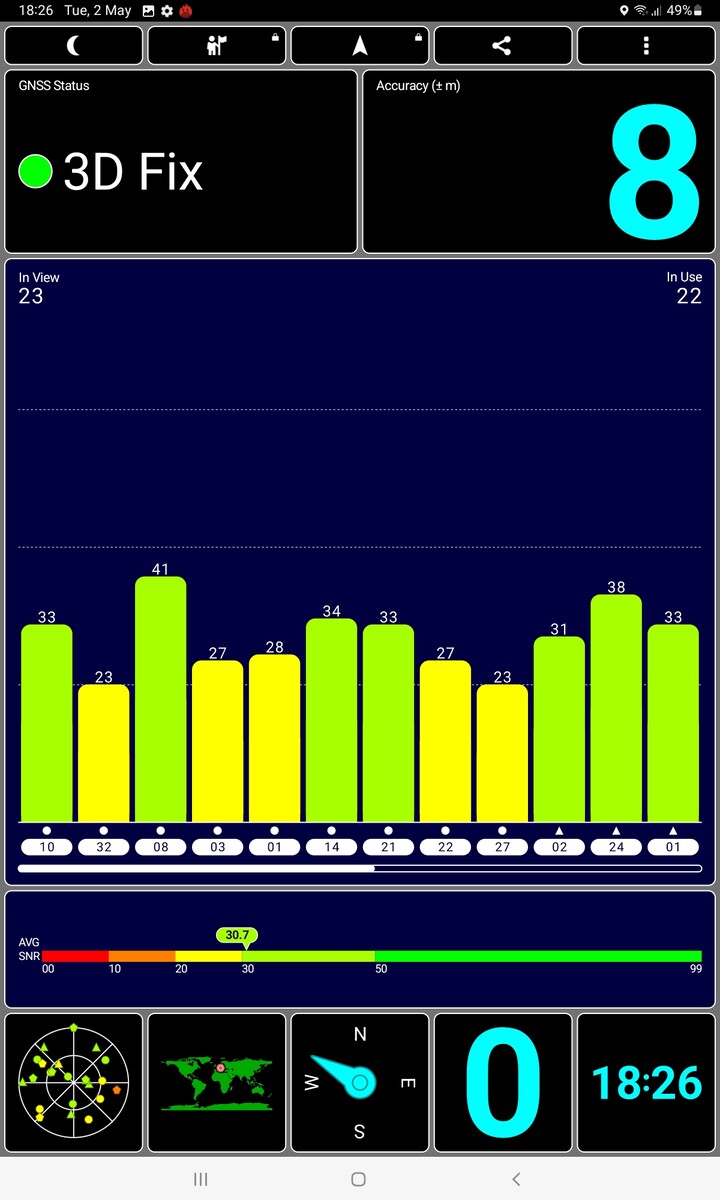Open the 3D Fix GNSS status panel

(x=181, y=161)
